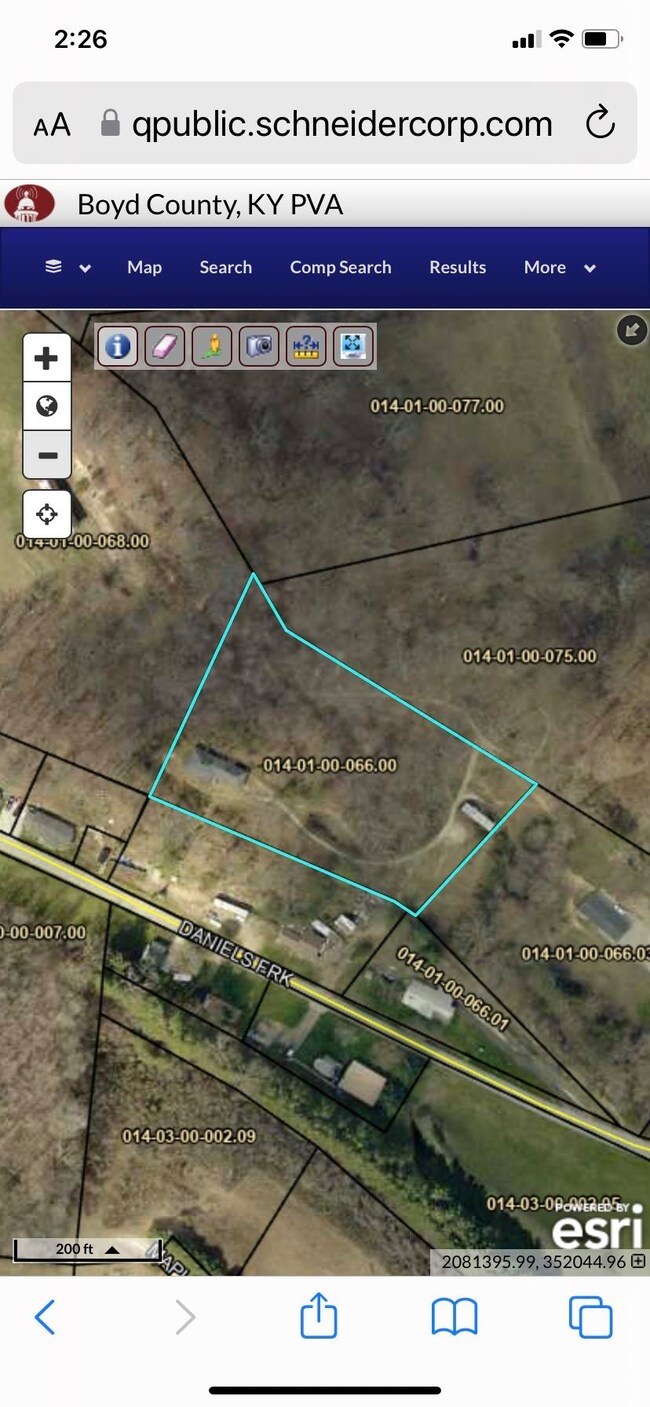Switch to the Results tab
Image resolution: width=650 pixels, height=1407 pixels.
[x=457, y=267]
